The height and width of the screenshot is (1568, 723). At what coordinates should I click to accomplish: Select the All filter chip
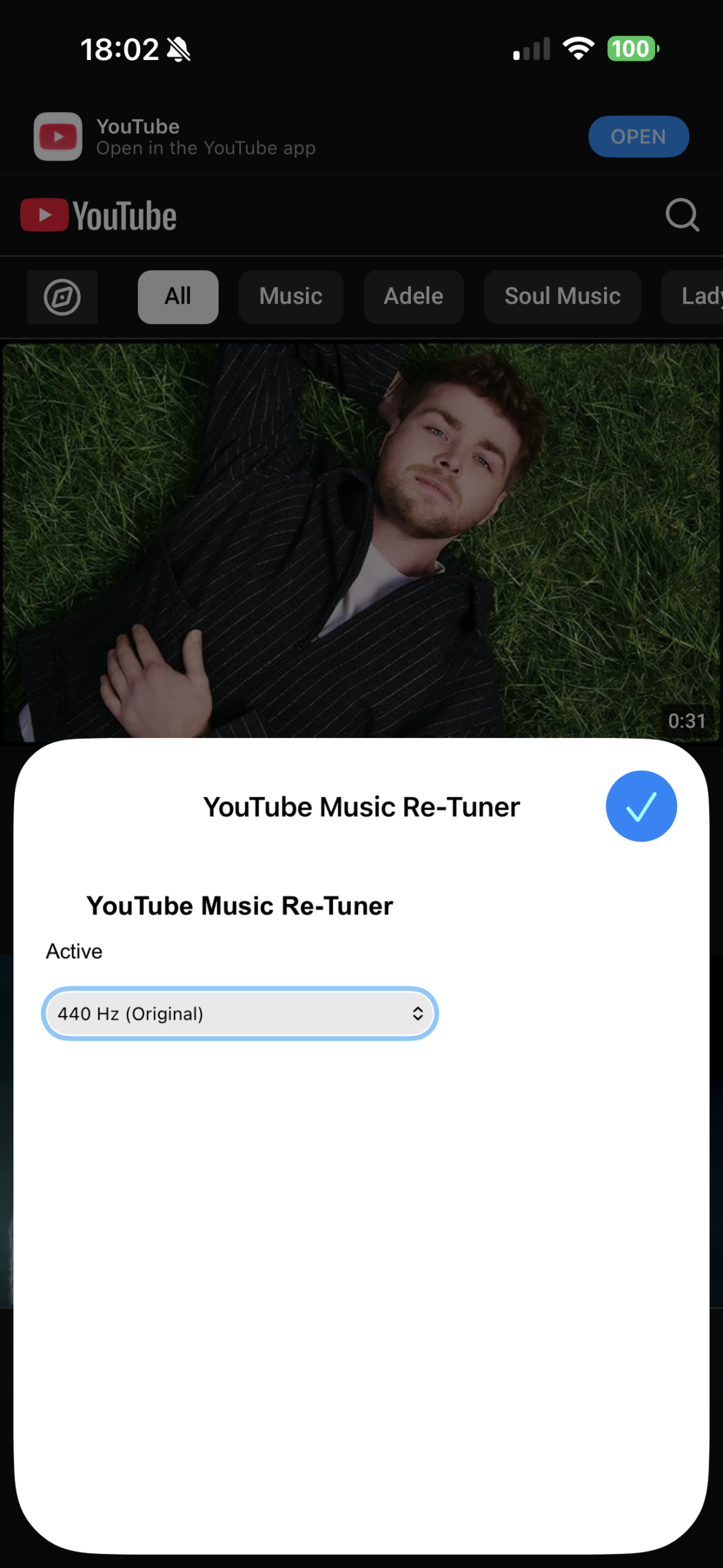[x=178, y=297]
